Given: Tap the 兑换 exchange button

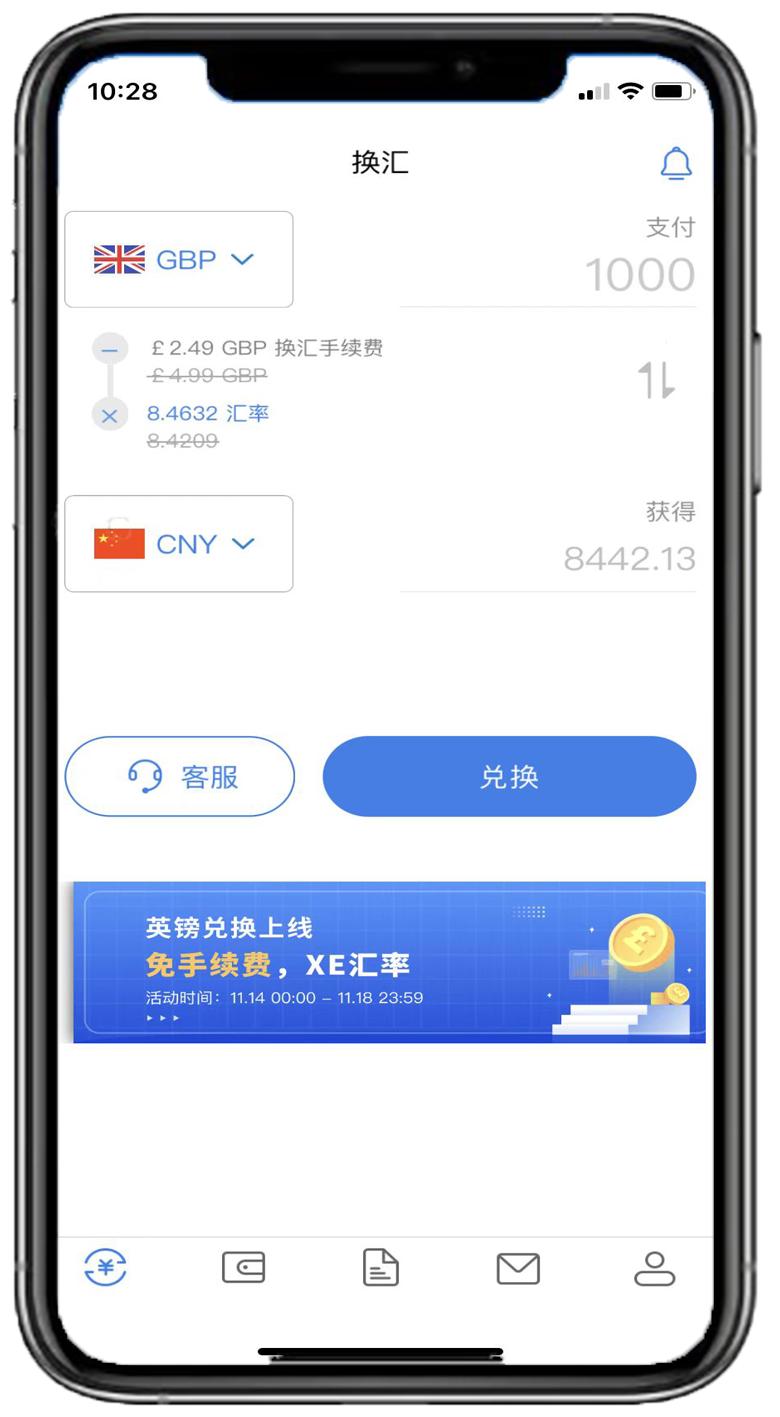Looking at the screenshot, I should click(x=509, y=777).
